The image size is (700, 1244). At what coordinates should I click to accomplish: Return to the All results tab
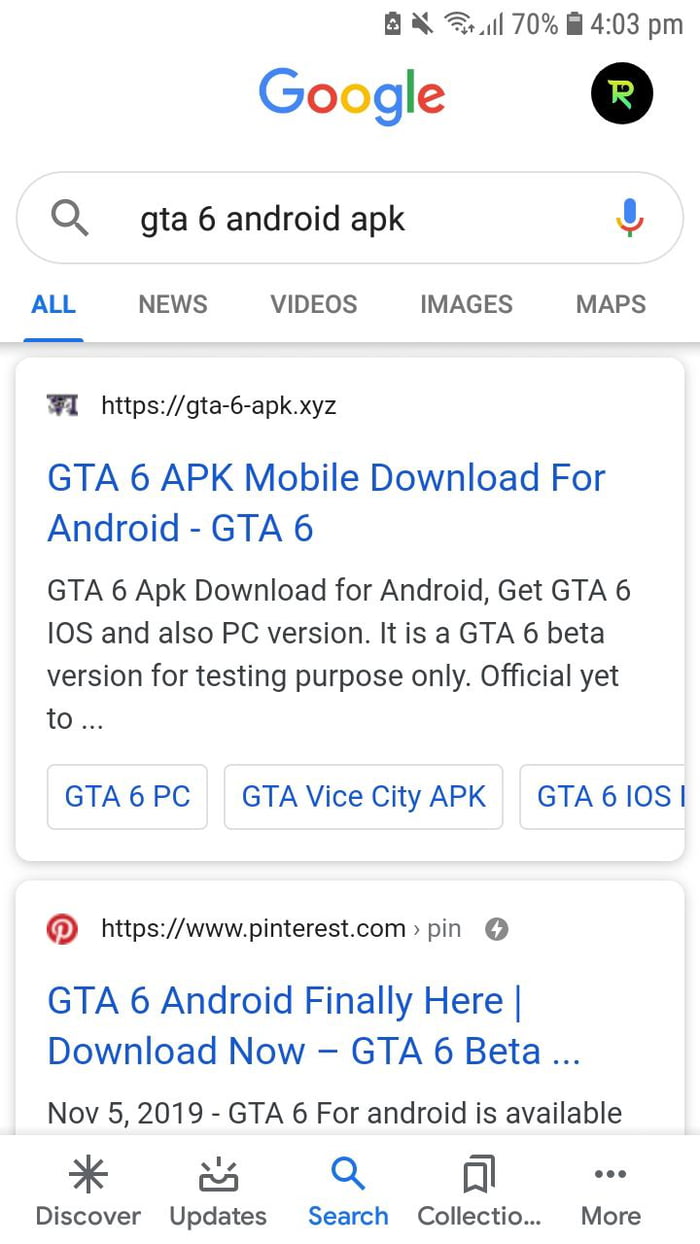[54, 305]
